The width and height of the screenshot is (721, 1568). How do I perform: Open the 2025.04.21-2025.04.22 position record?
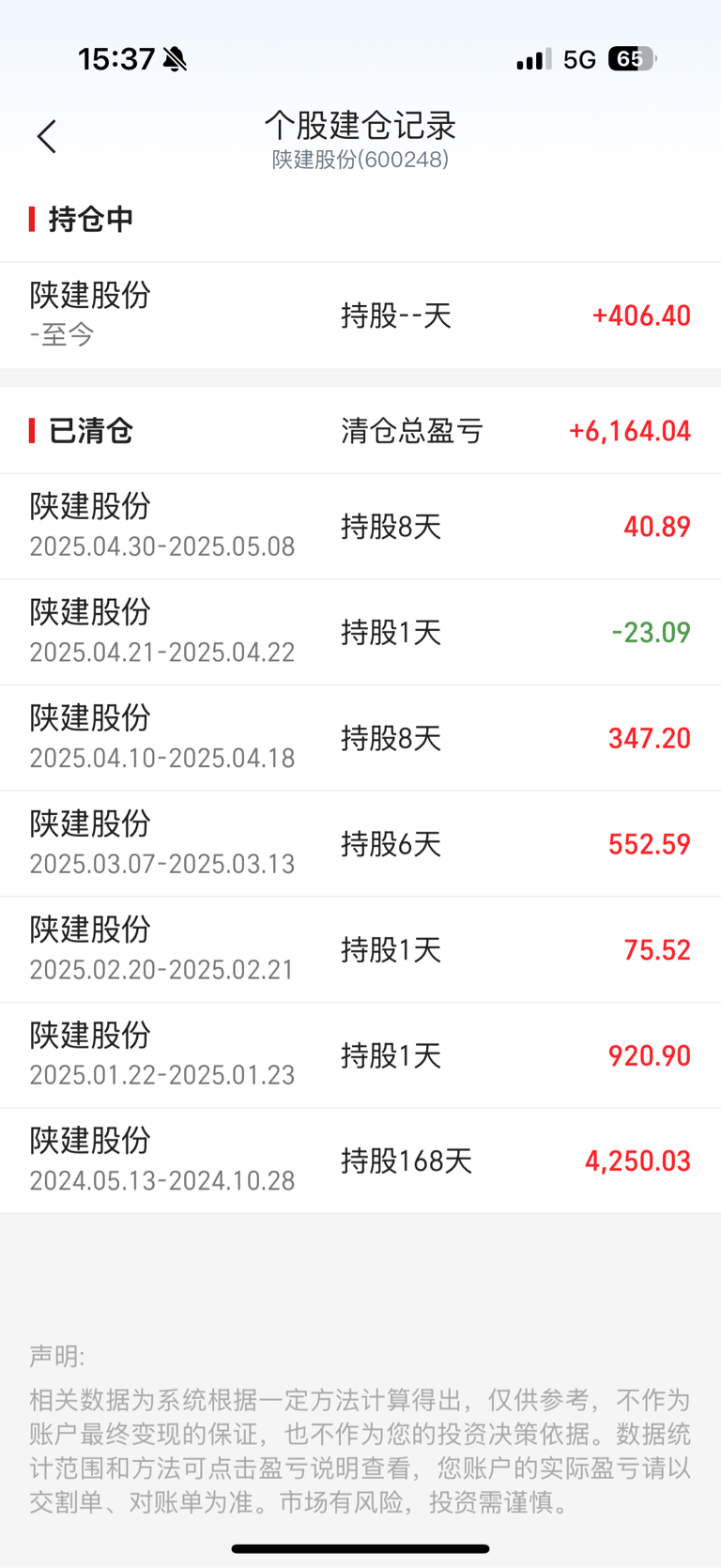360,632
